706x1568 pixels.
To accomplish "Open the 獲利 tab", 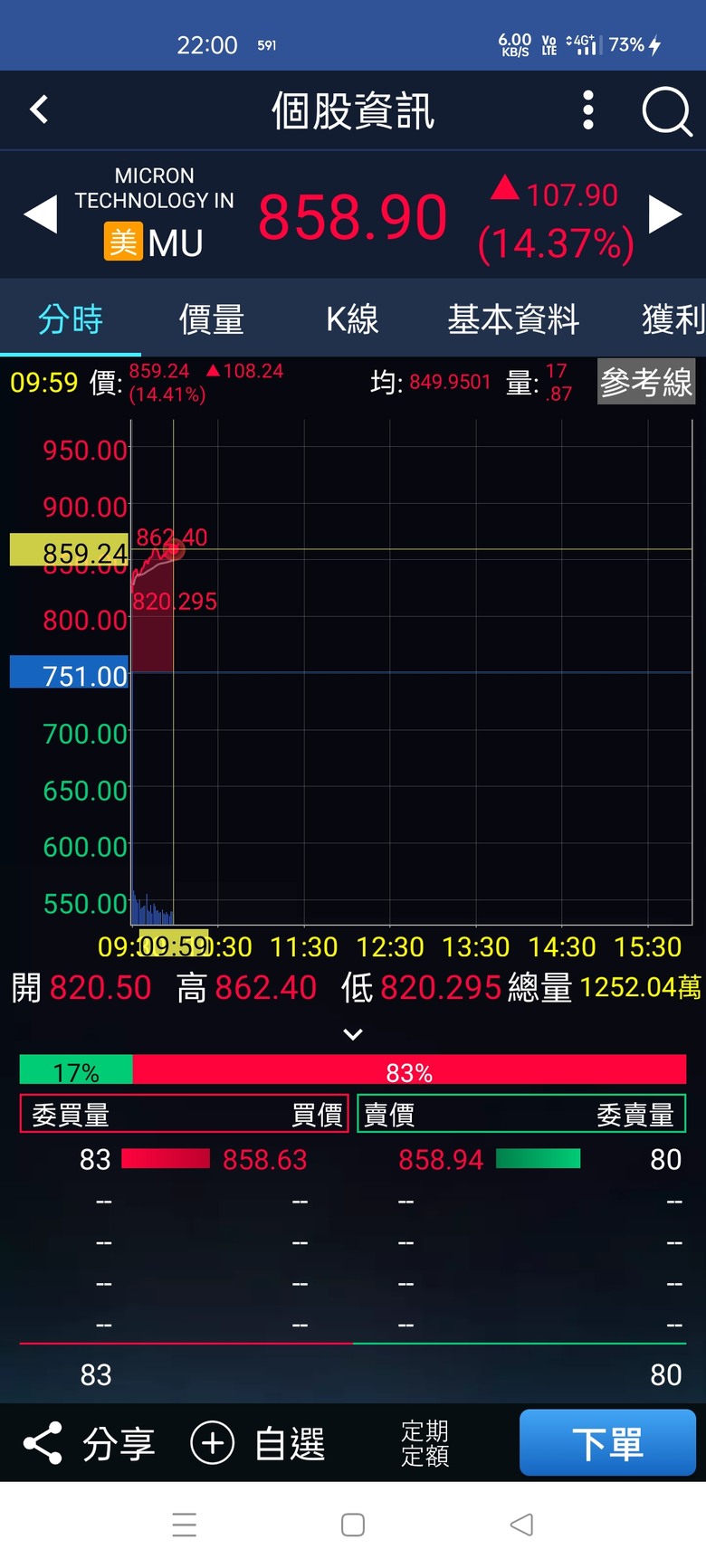I will (673, 318).
